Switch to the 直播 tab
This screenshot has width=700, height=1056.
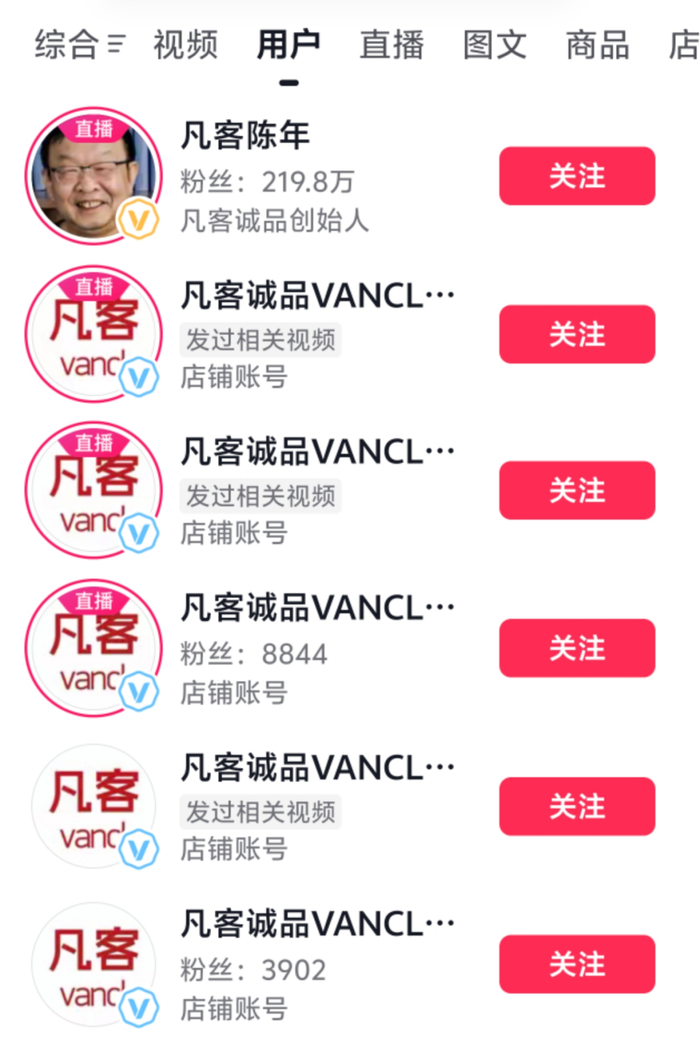tap(392, 45)
